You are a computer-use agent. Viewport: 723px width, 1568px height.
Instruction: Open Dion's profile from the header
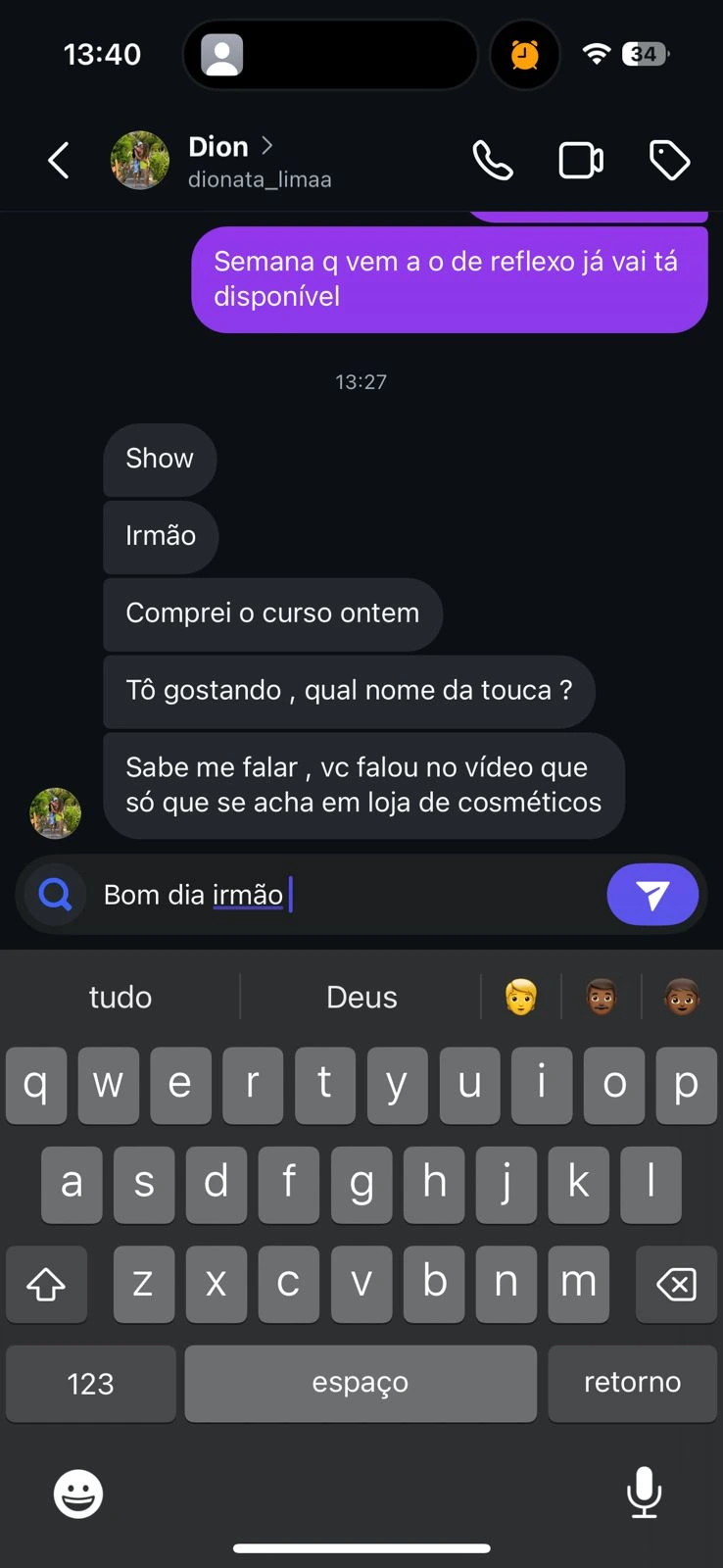pos(230,160)
